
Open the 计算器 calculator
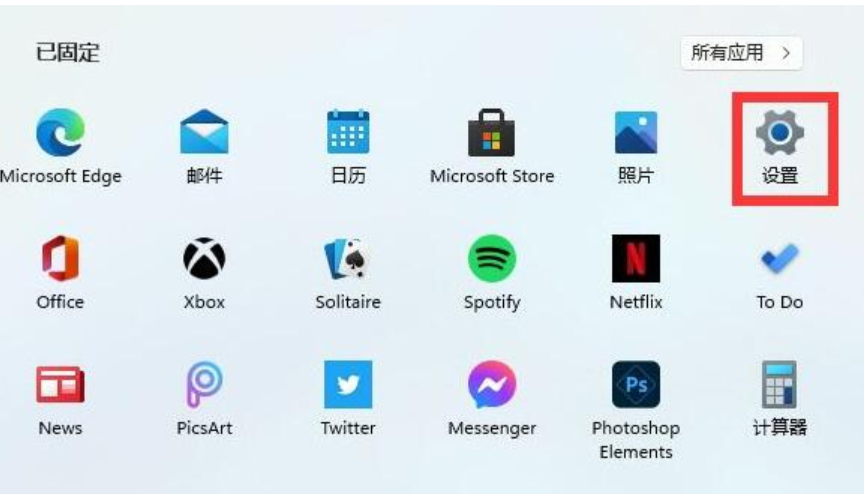[x=780, y=386]
